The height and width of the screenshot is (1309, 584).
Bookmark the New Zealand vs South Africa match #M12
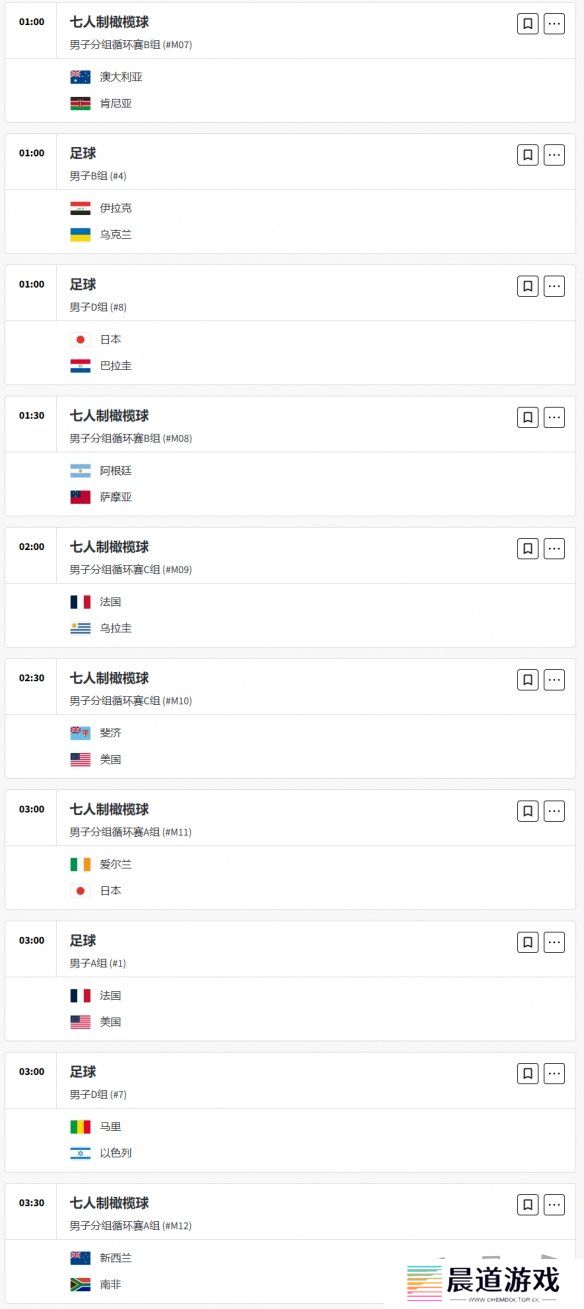click(528, 1204)
